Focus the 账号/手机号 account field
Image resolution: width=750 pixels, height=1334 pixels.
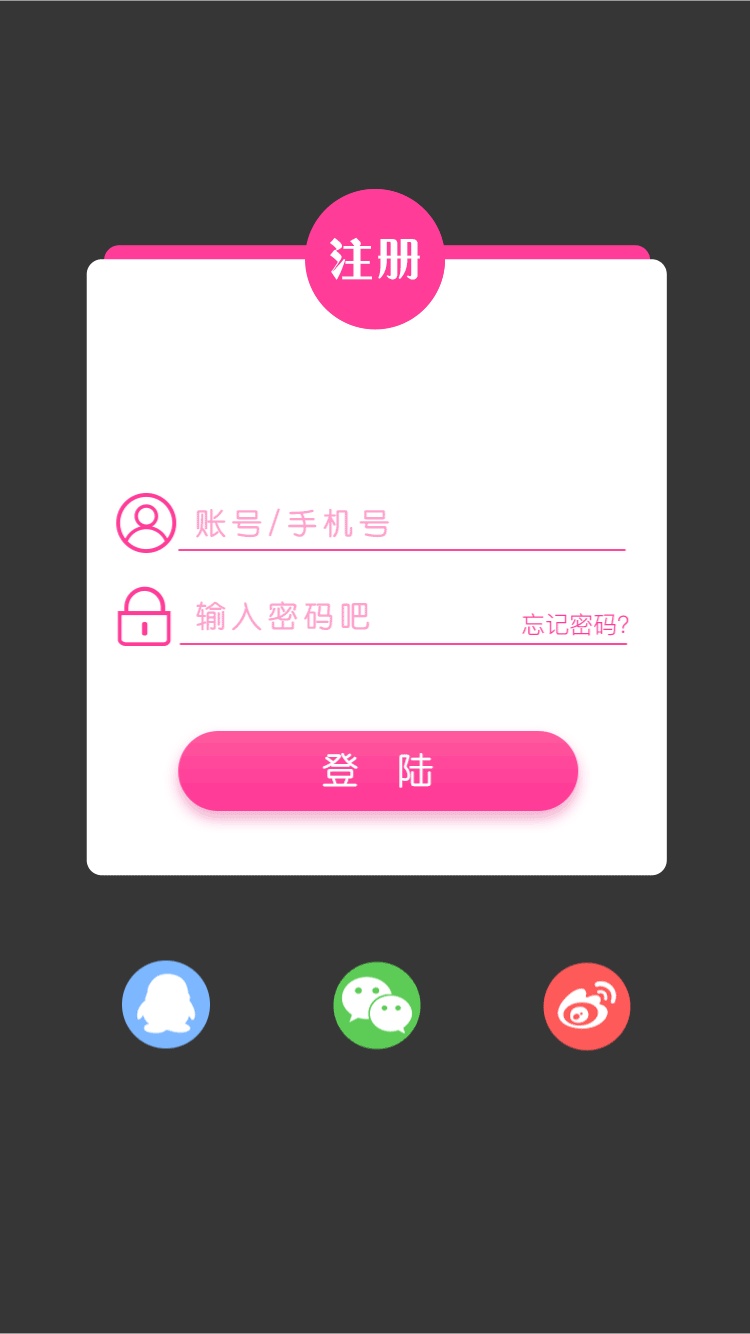pos(400,524)
